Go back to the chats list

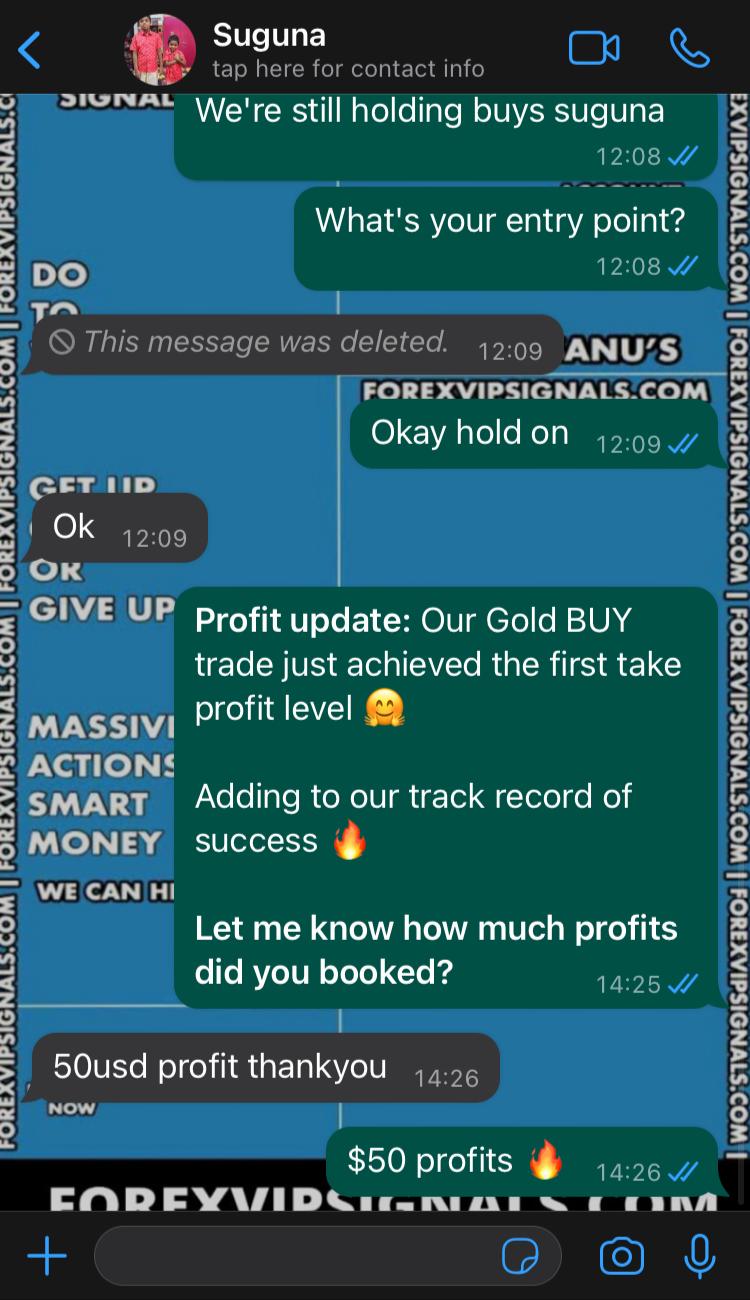[30, 50]
